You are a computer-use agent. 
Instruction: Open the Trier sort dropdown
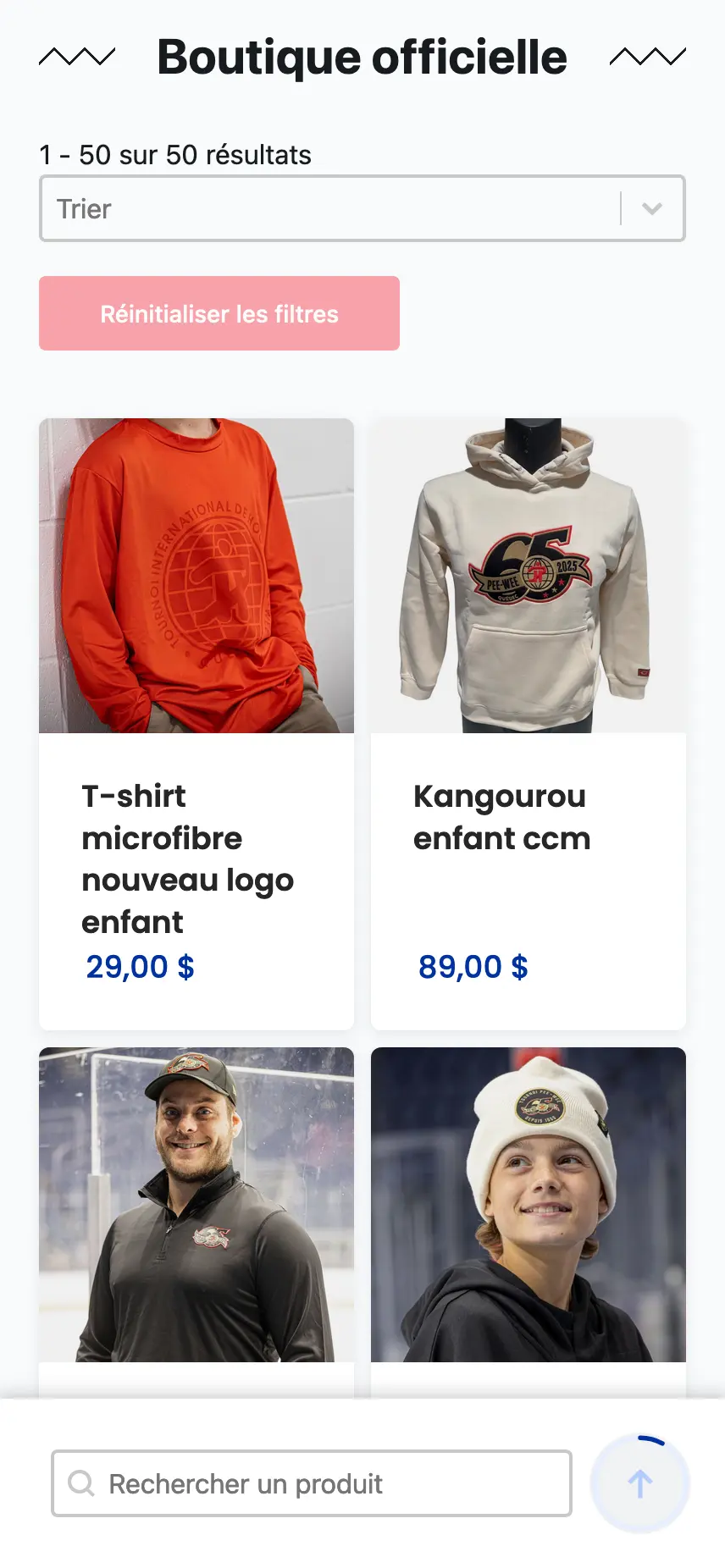click(362, 208)
